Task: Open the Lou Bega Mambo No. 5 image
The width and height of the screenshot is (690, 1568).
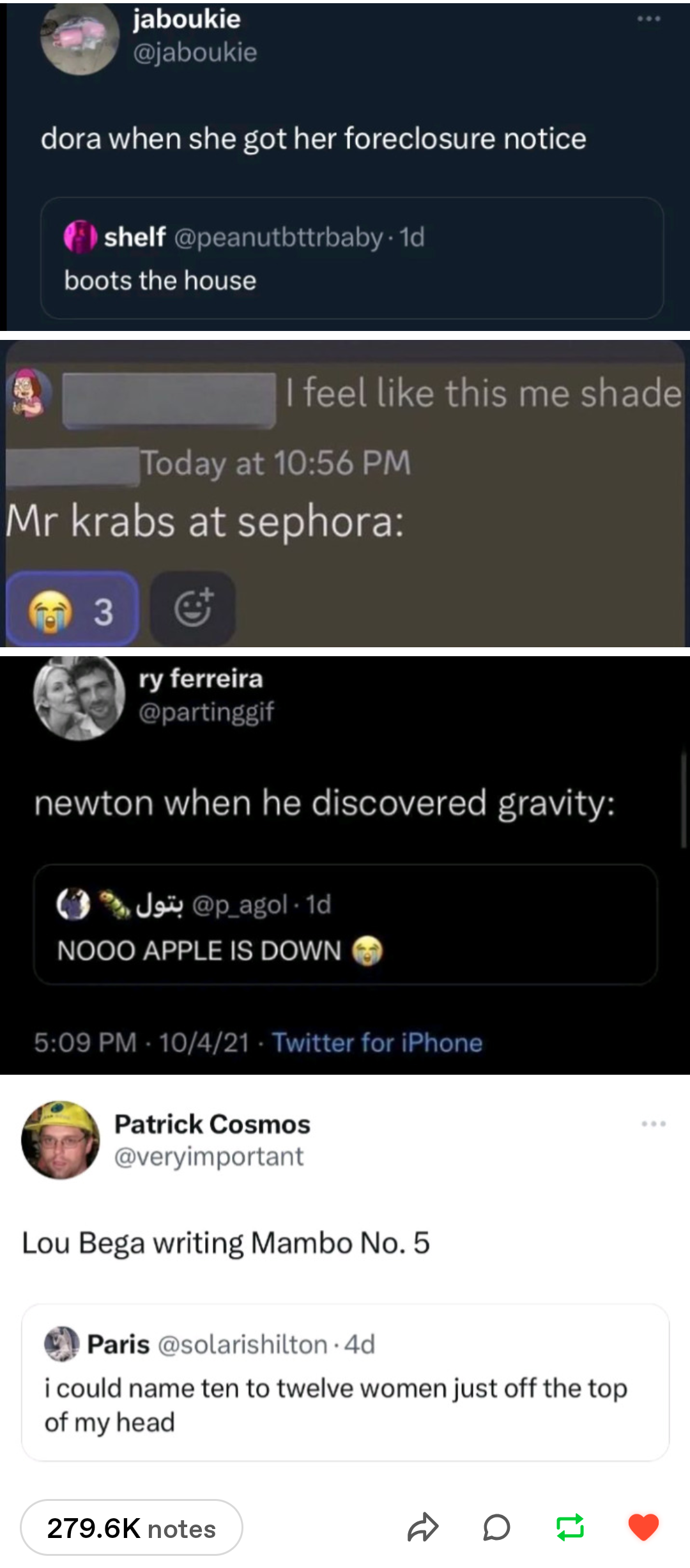Action: (x=345, y=1278)
